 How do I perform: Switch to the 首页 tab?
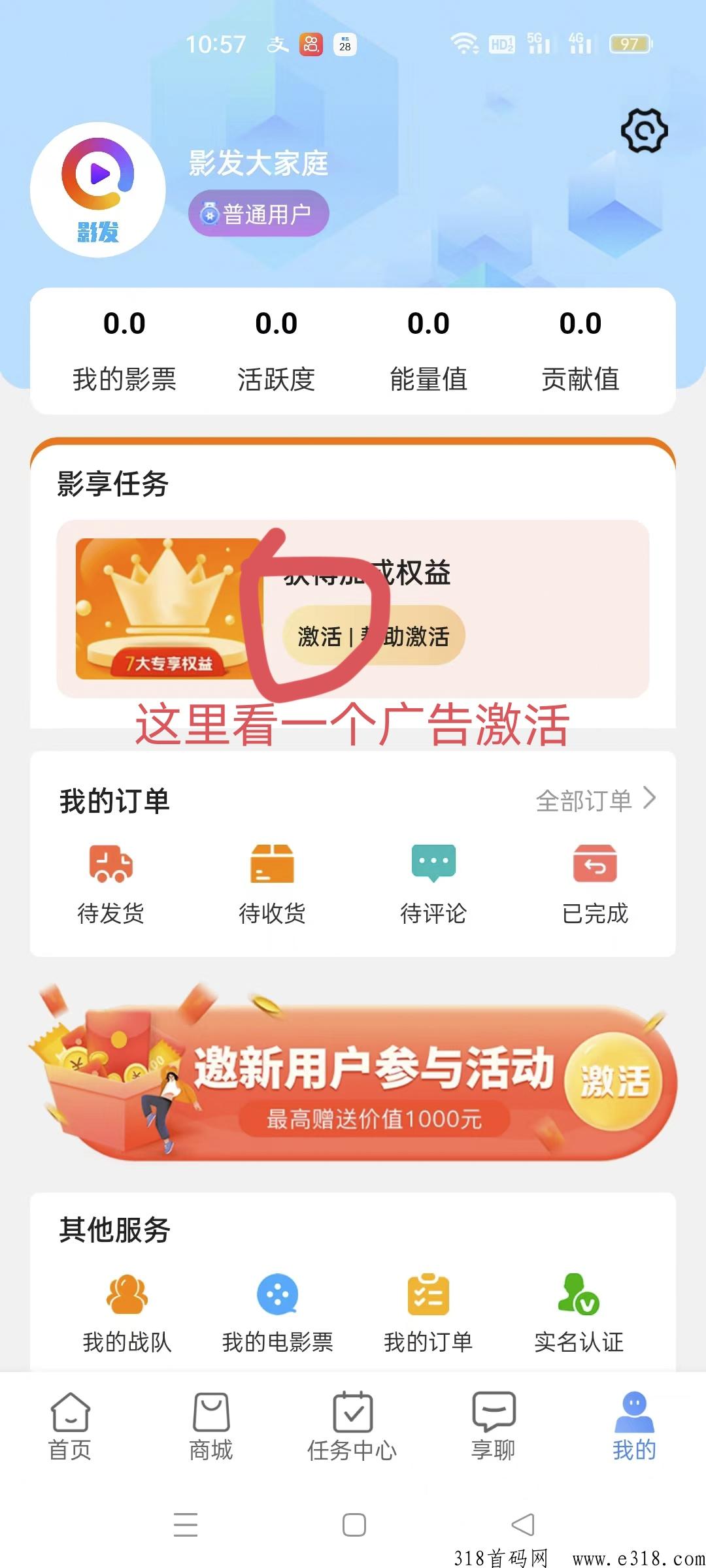(70, 1427)
